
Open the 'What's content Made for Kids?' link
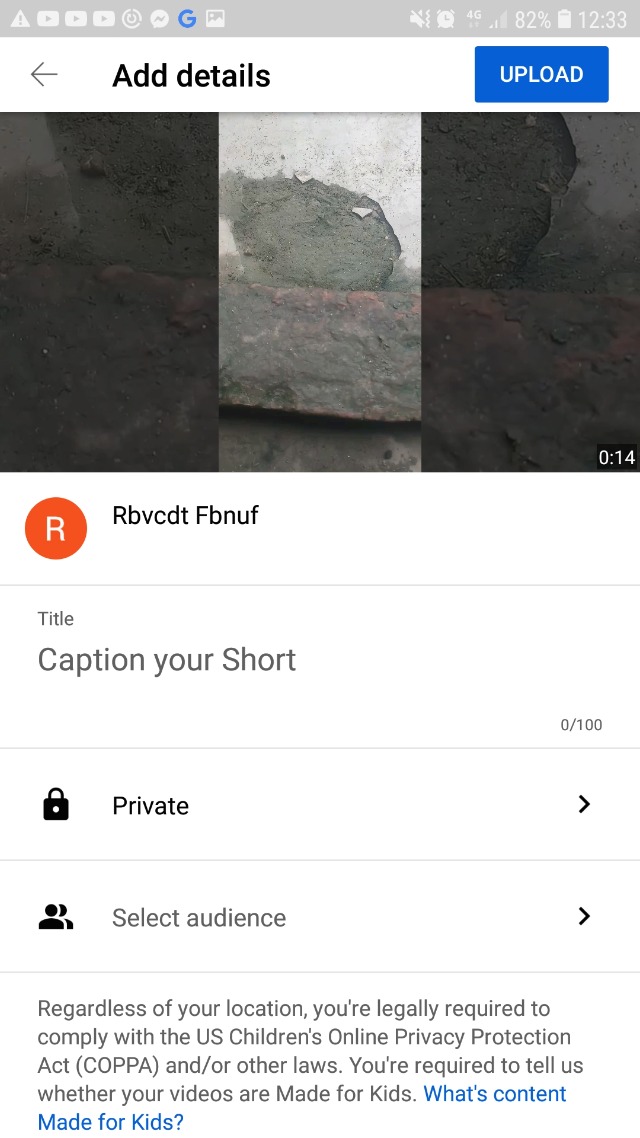coord(494,1094)
